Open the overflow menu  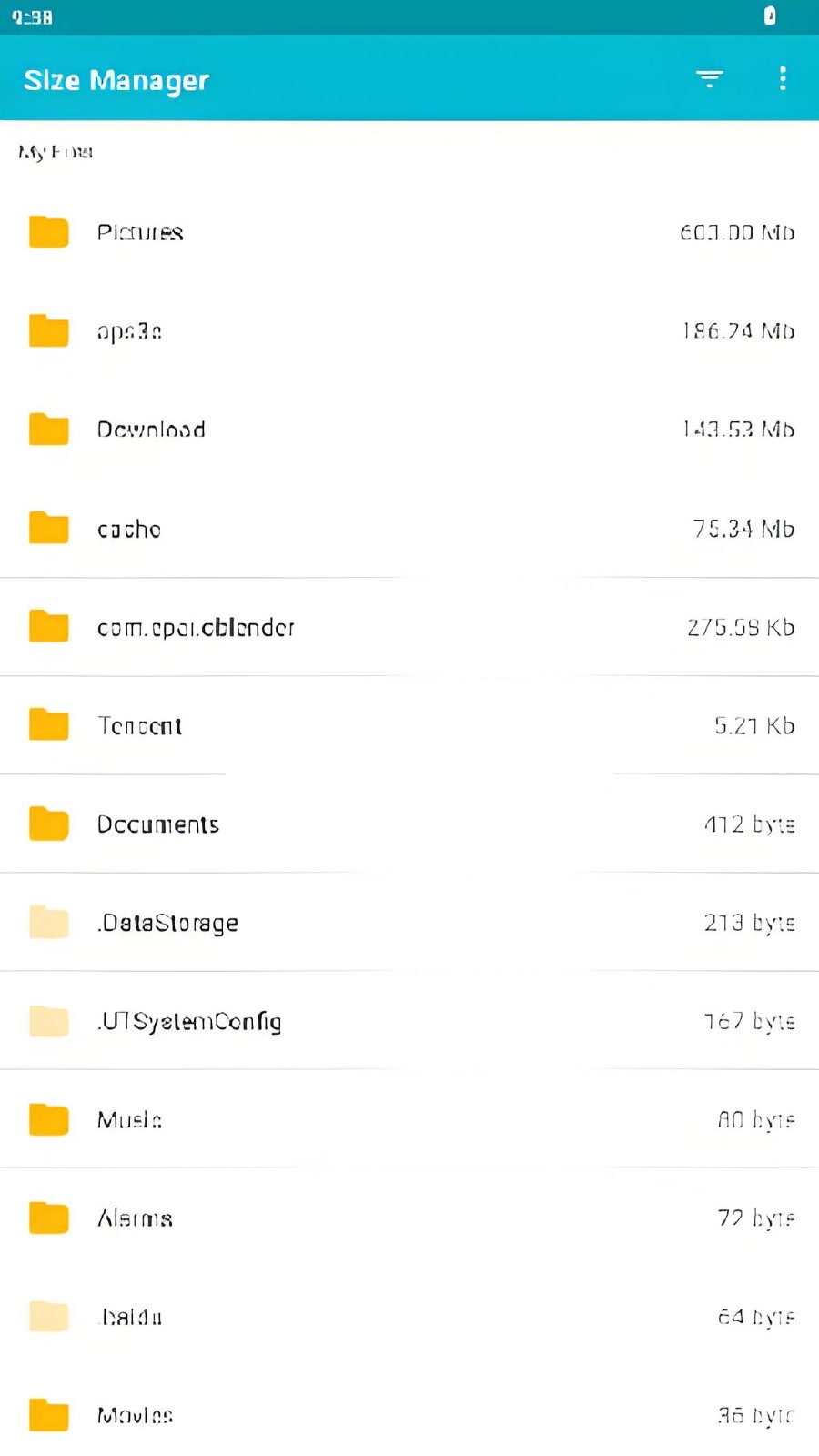click(783, 79)
